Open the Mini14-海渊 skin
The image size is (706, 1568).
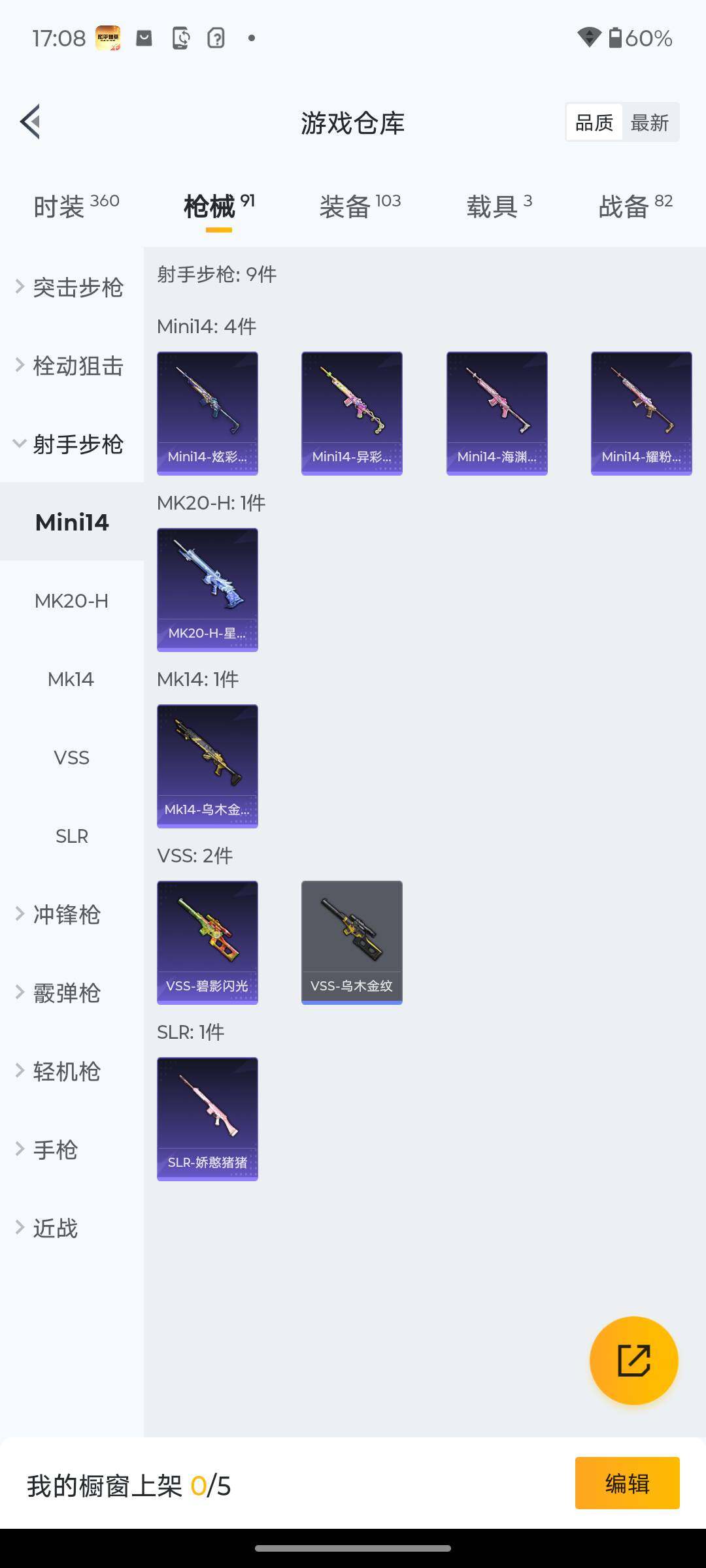[497, 413]
